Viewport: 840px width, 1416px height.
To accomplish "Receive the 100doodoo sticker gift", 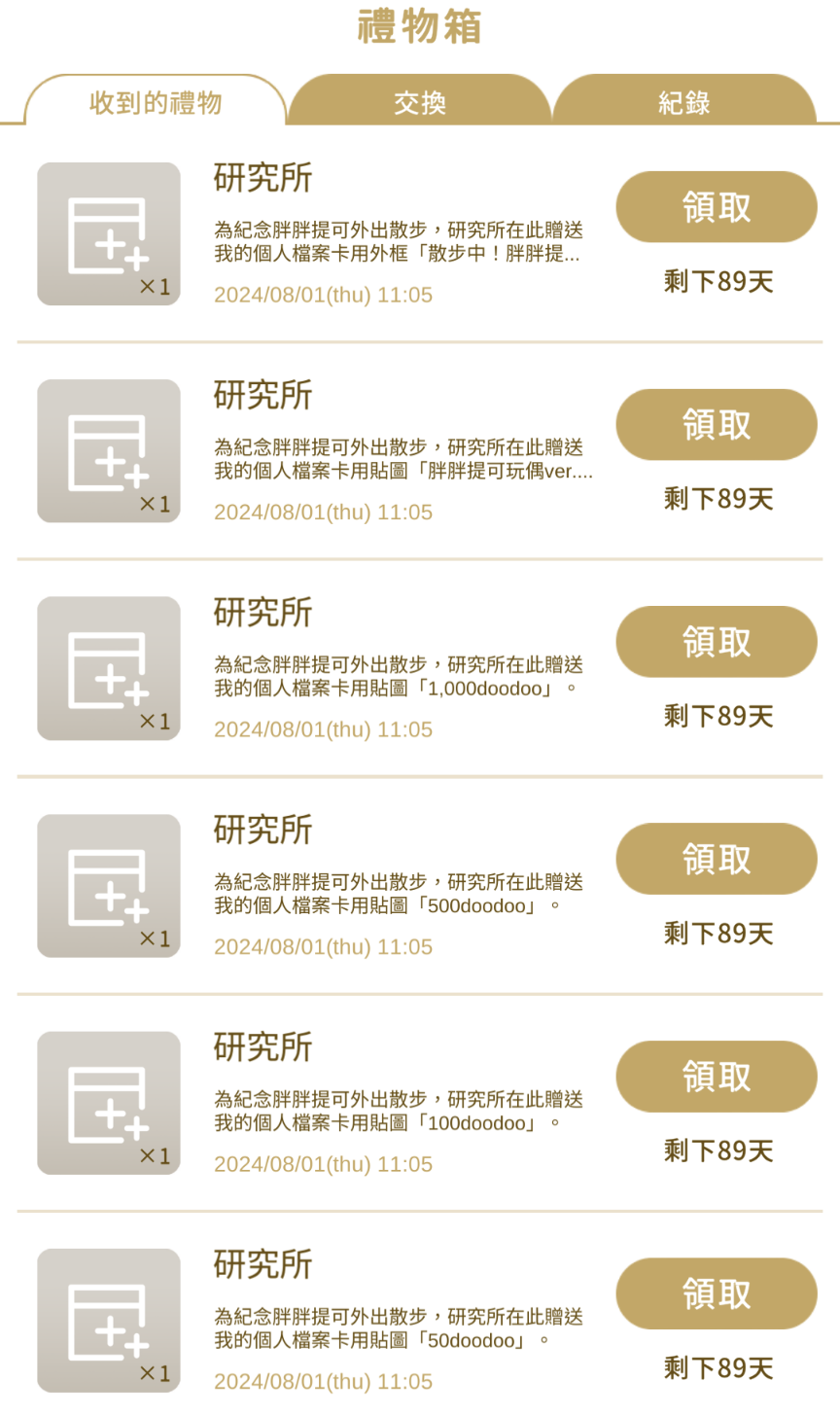I will point(717,1077).
